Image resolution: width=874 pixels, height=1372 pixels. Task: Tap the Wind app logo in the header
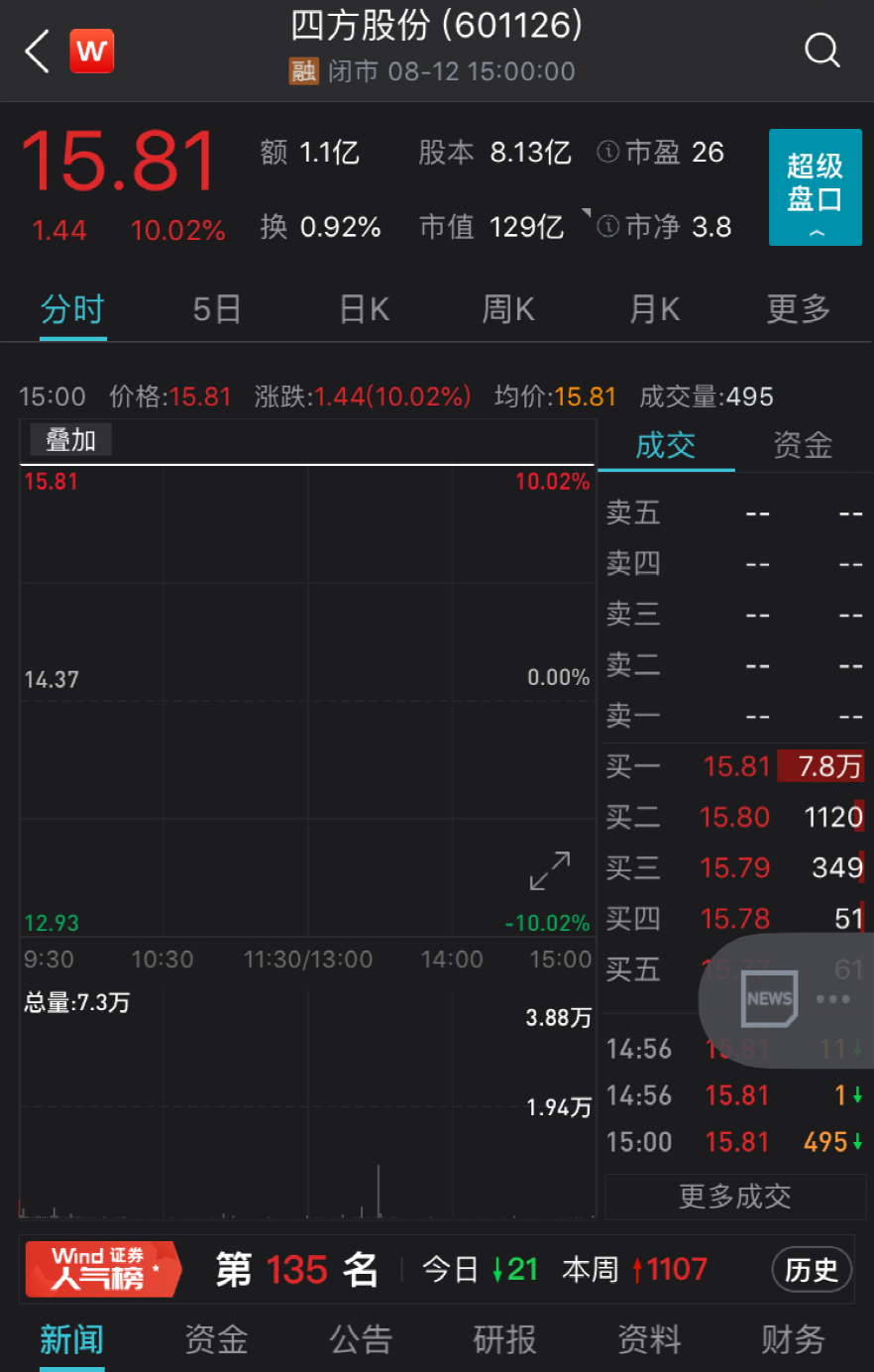pos(91,51)
